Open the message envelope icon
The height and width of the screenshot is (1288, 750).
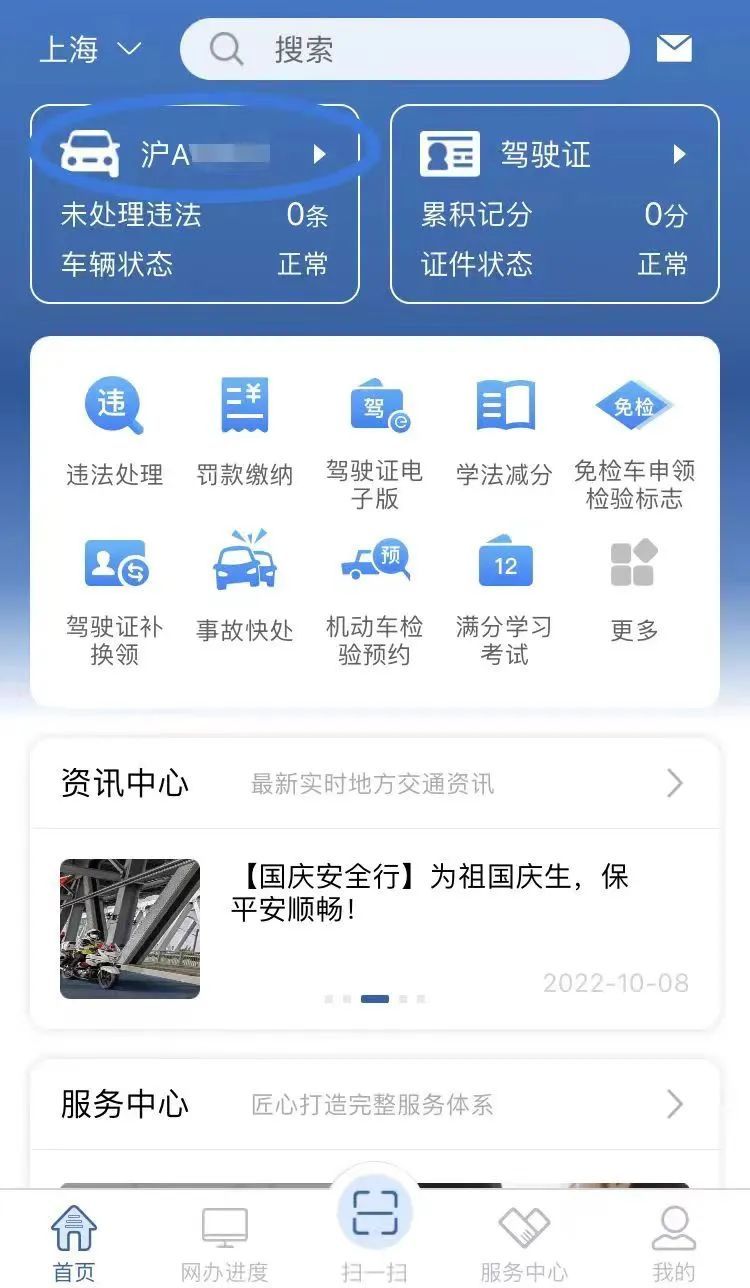pos(675,47)
